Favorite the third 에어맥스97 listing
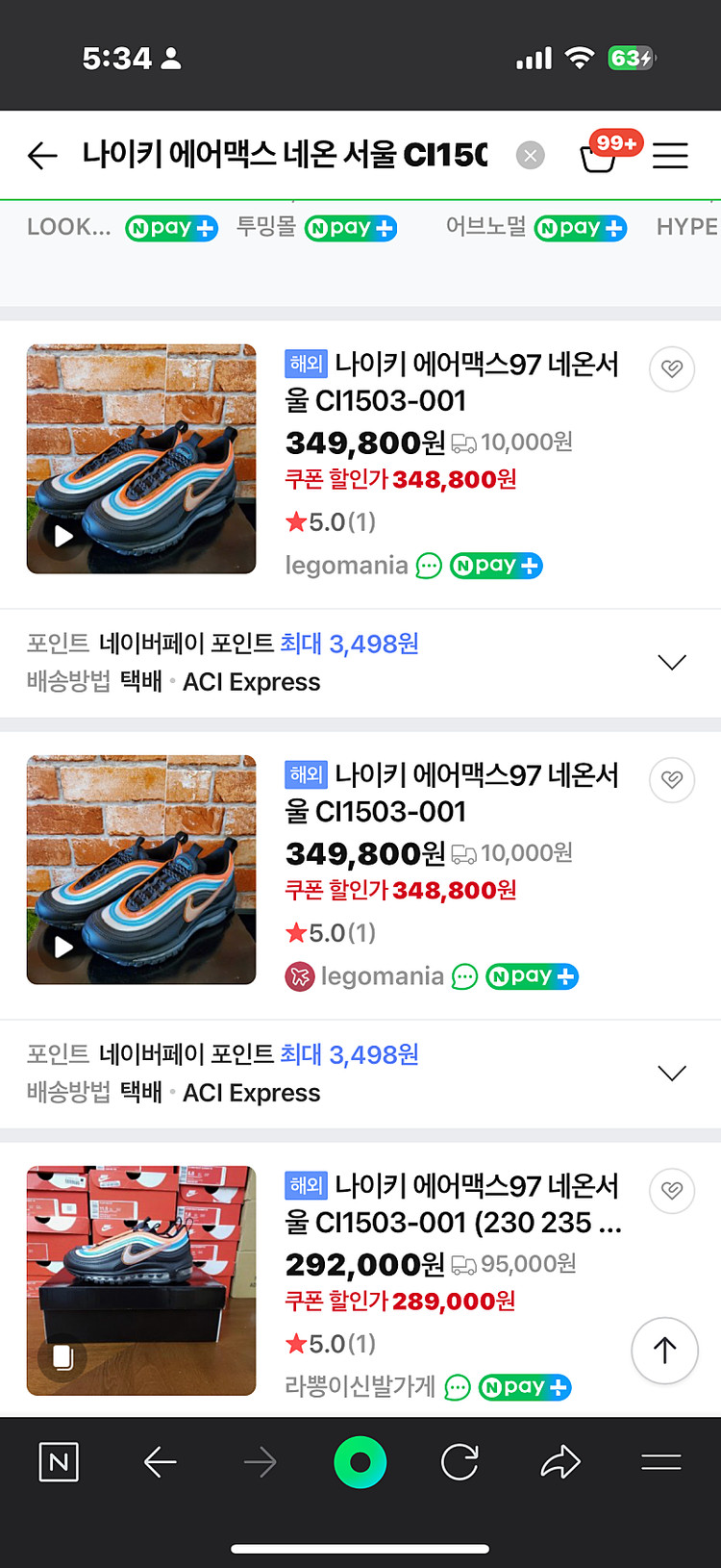The width and height of the screenshot is (721, 1568). point(672,1191)
